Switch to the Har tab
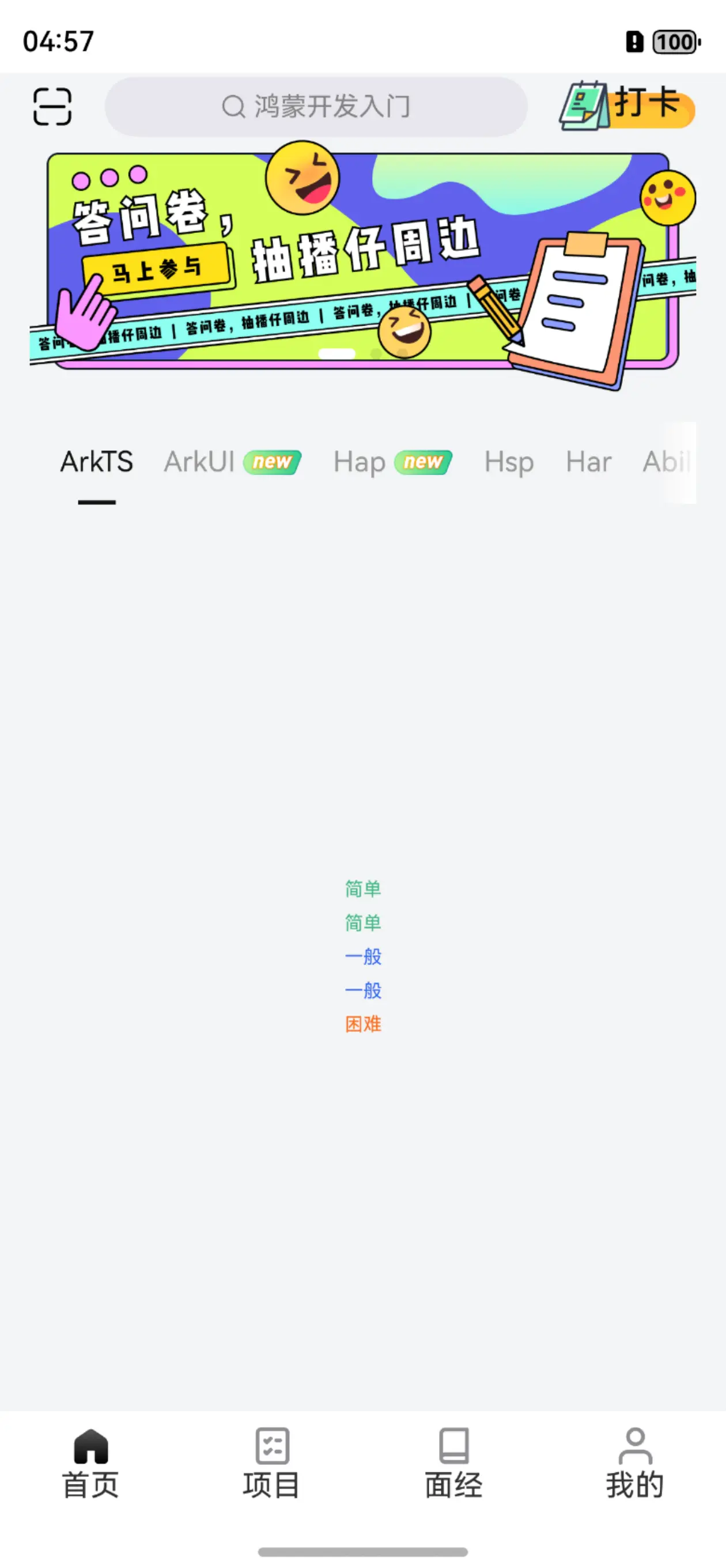Viewport: 726px width, 1568px height. (588, 462)
